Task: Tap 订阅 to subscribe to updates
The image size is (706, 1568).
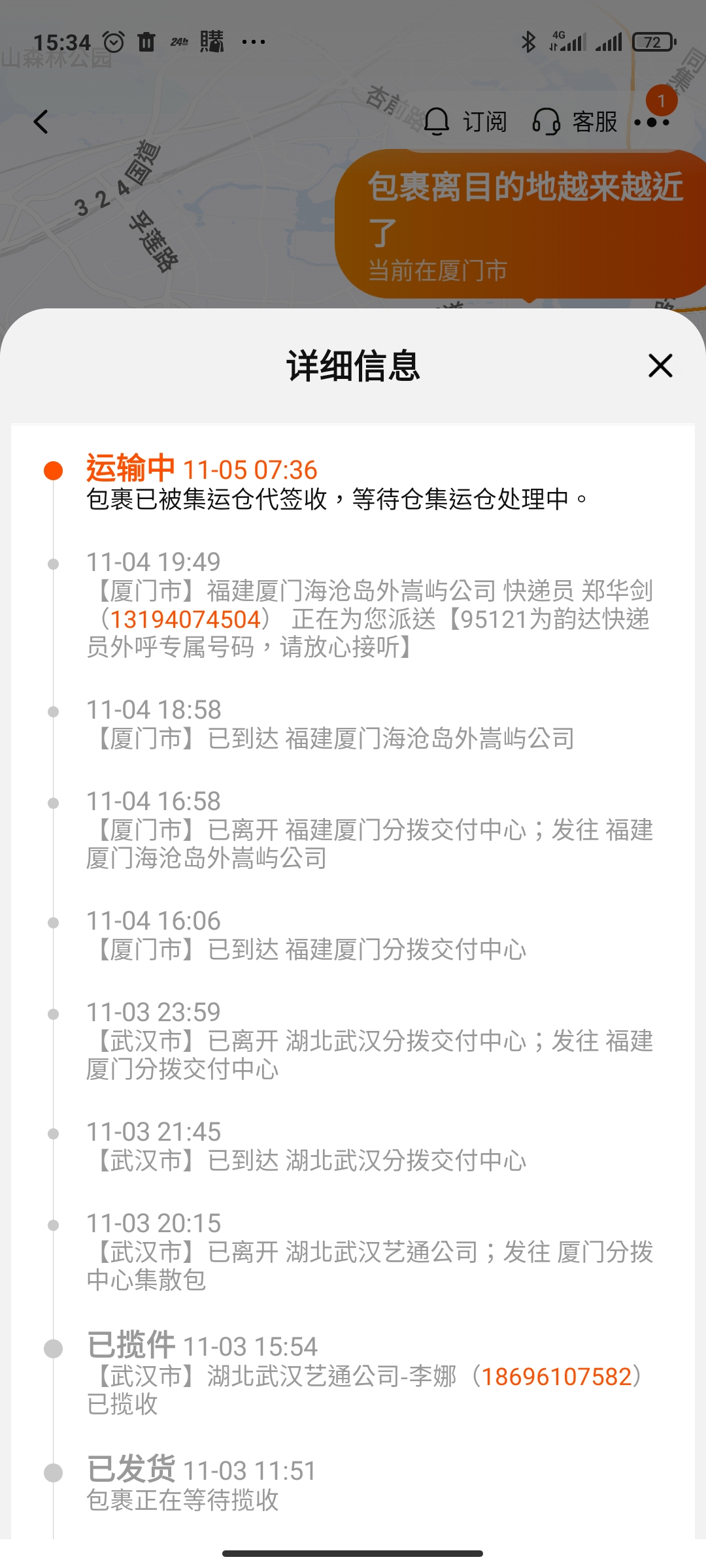Action: tap(465, 122)
